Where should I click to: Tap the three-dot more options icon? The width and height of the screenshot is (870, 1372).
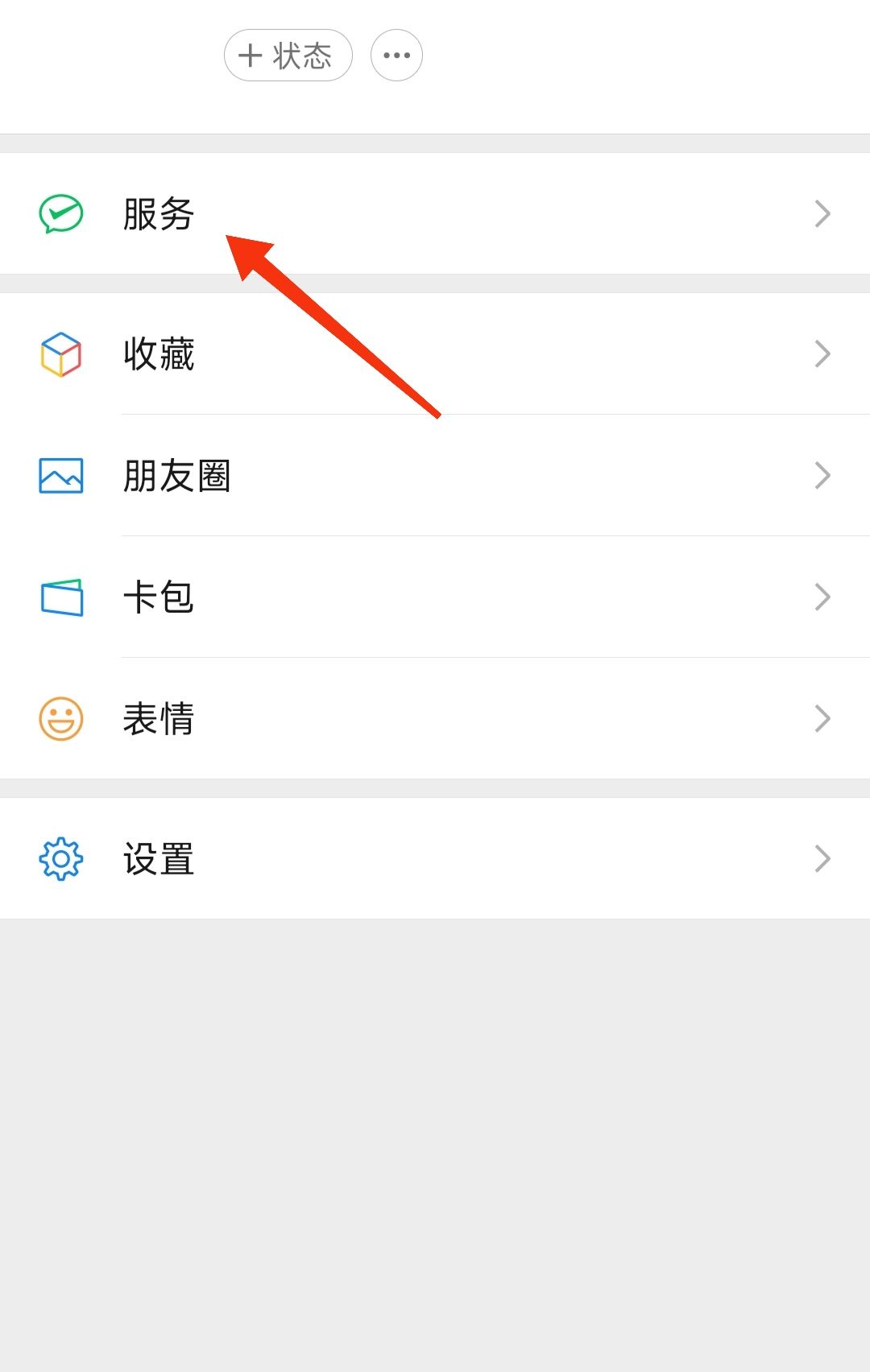click(x=396, y=55)
